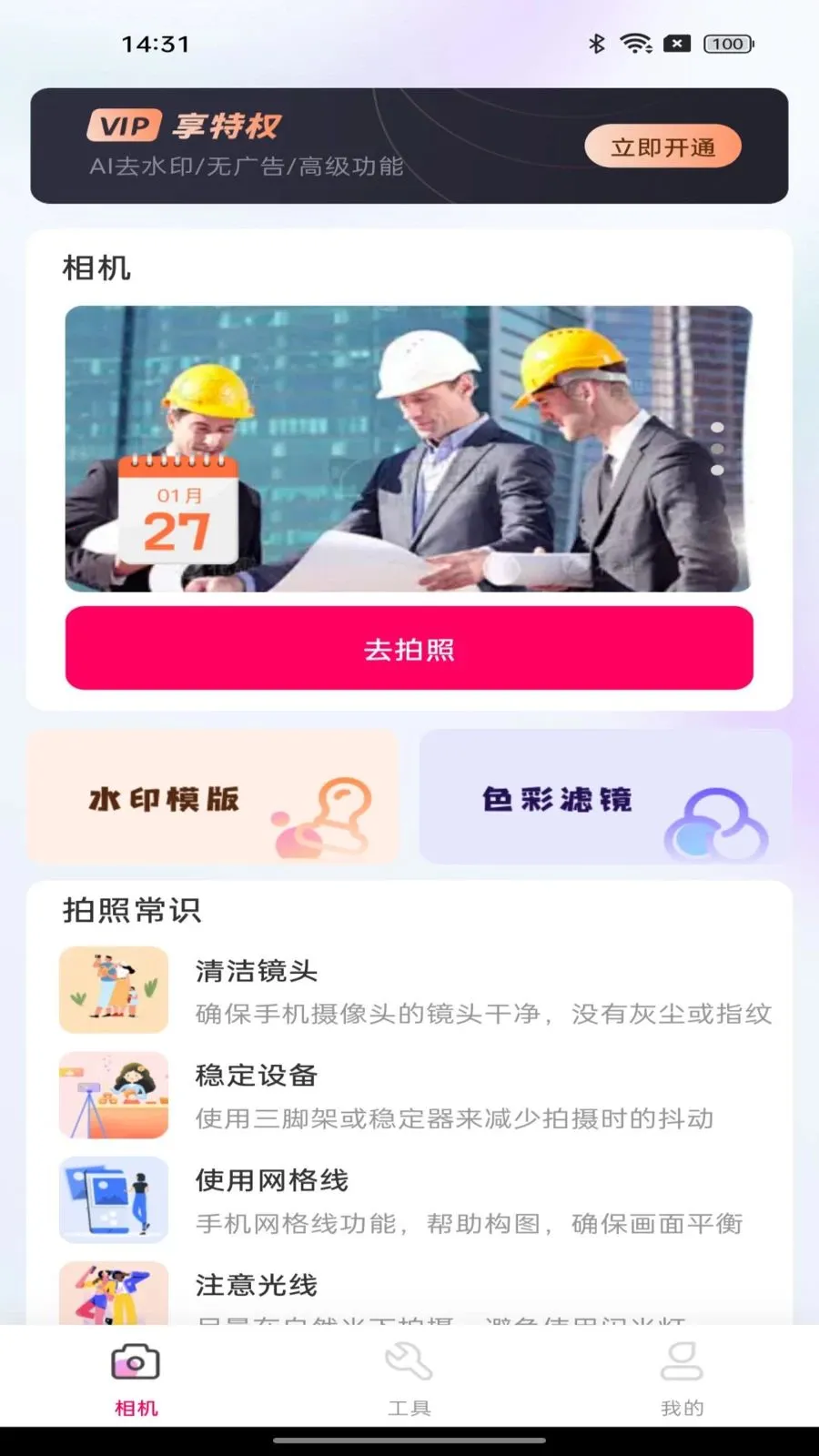
Task: Open 水印模版 watermark templates
Action: click(213, 797)
